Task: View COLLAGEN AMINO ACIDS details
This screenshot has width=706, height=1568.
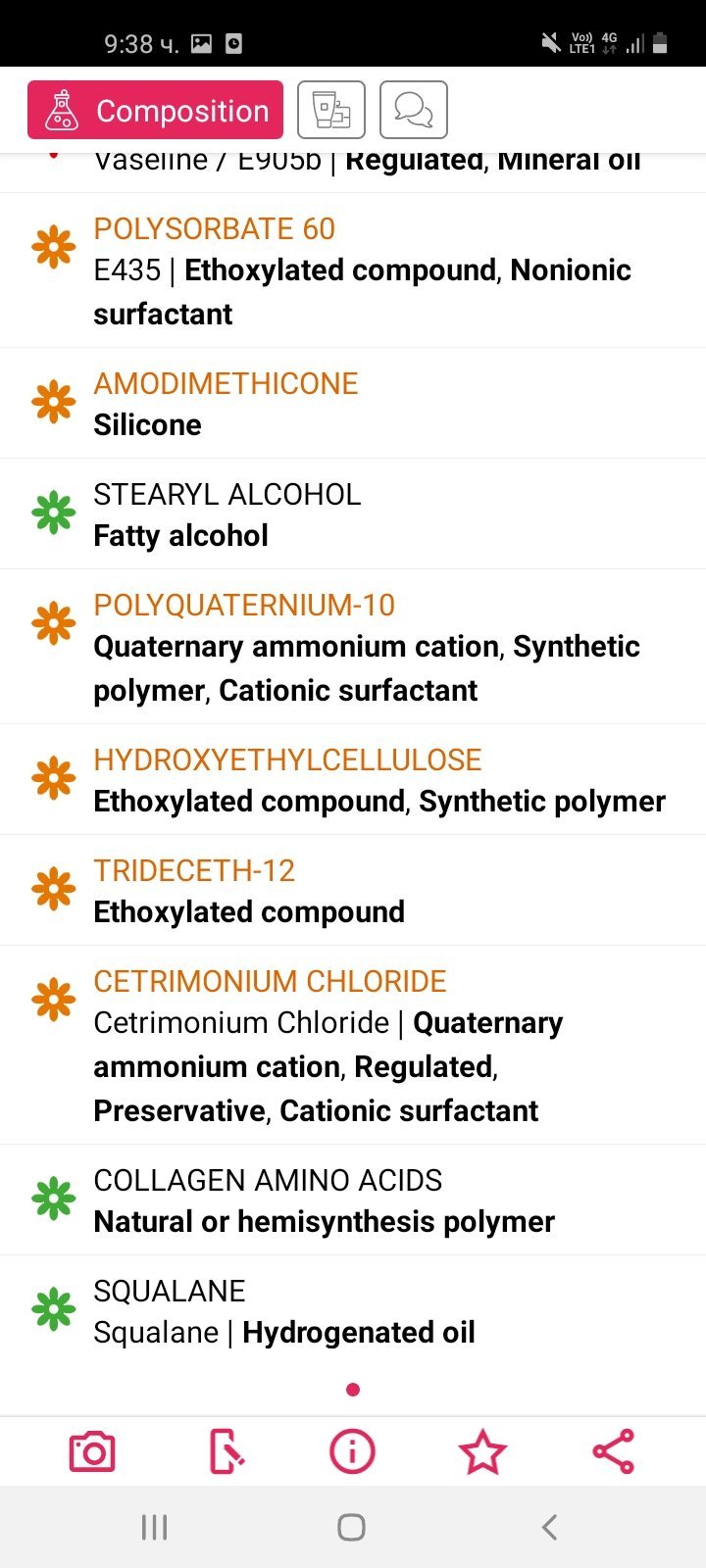Action: [353, 1200]
